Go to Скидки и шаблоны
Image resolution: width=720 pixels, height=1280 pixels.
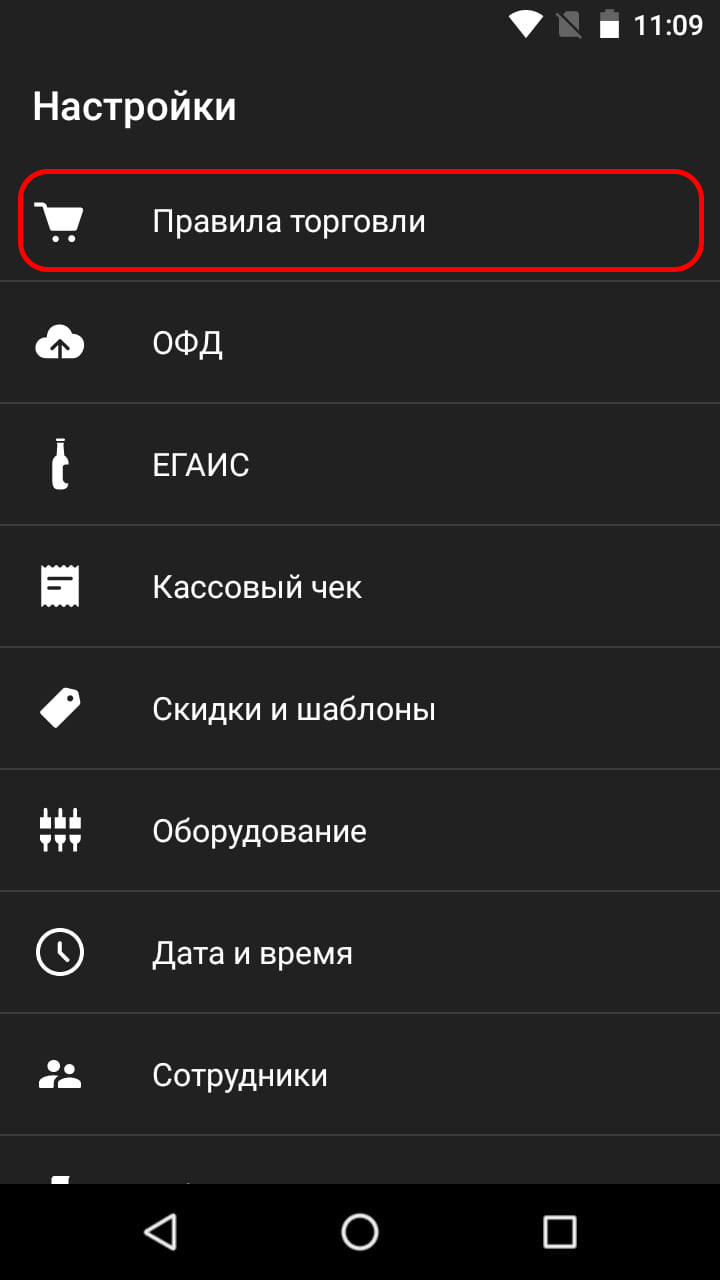point(293,710)
